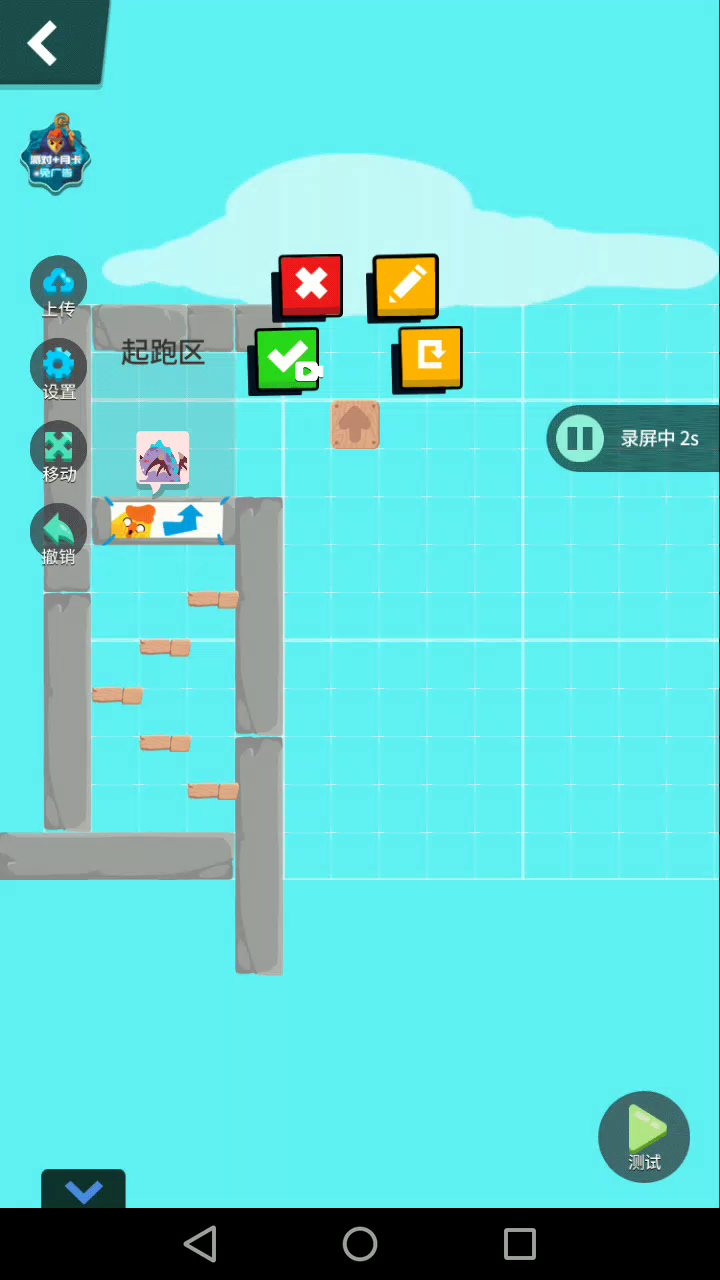Image resolution: width=720 pixels, height=1280 pixels.
Task: Select the up-arrow block on the grid
Action: [x=355, y=424]
